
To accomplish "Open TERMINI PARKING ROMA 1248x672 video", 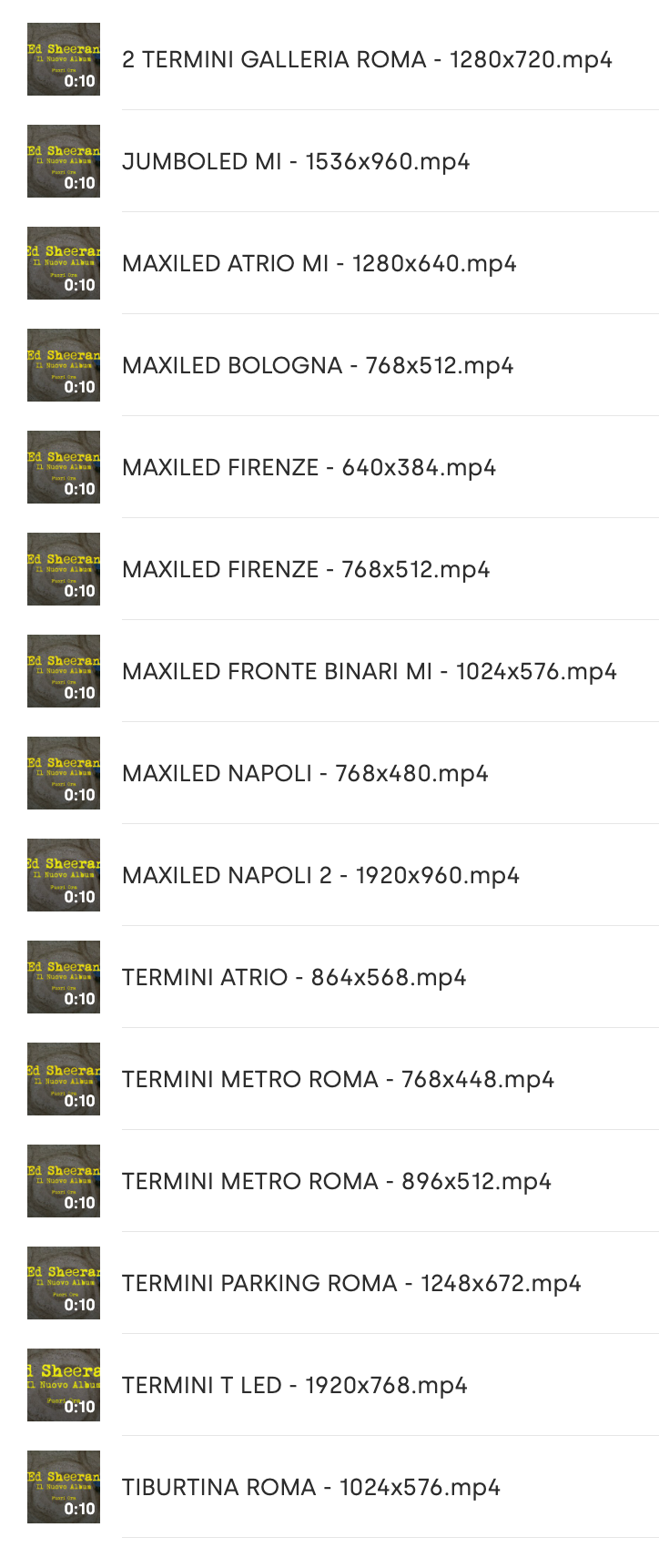I will point(350,1284).
